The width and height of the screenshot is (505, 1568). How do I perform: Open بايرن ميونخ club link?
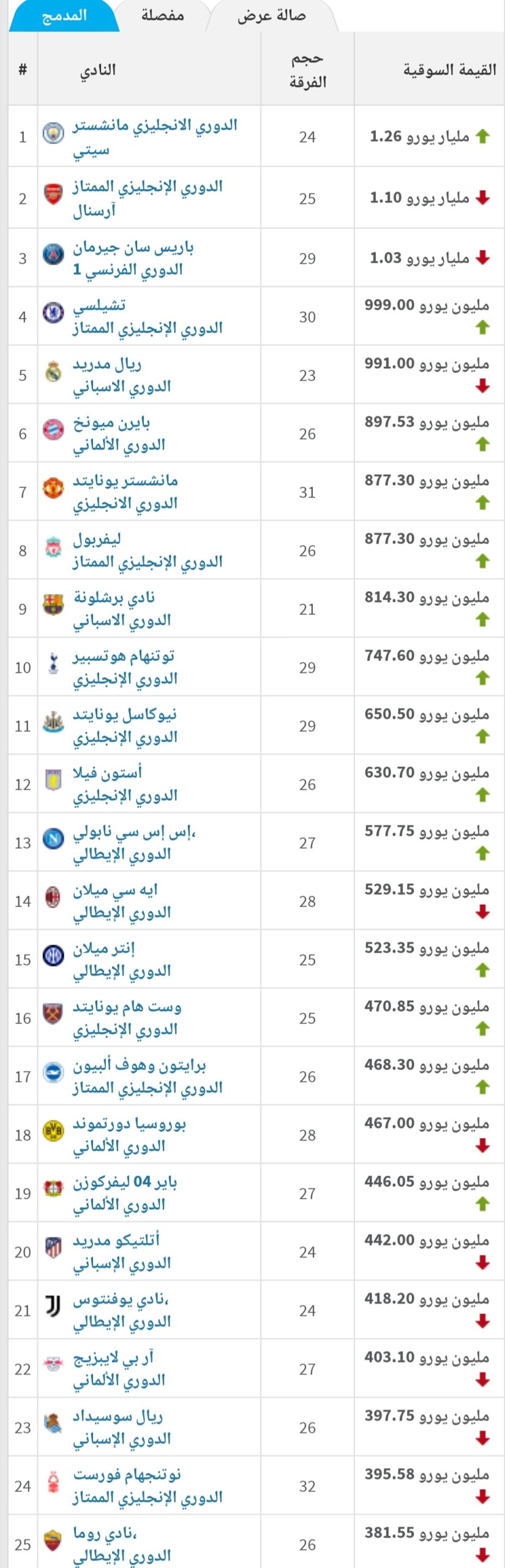point(111,423)
